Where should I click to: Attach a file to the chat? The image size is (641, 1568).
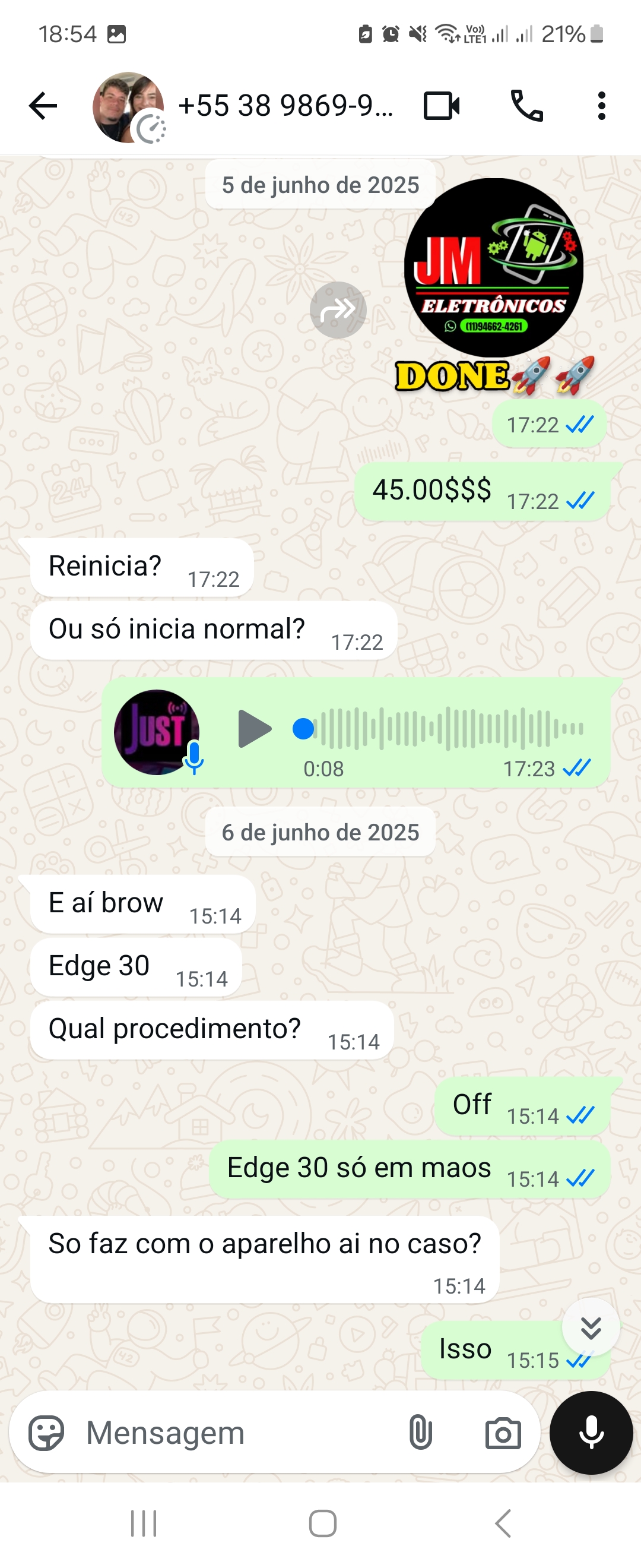click(x=420, y=1433)
